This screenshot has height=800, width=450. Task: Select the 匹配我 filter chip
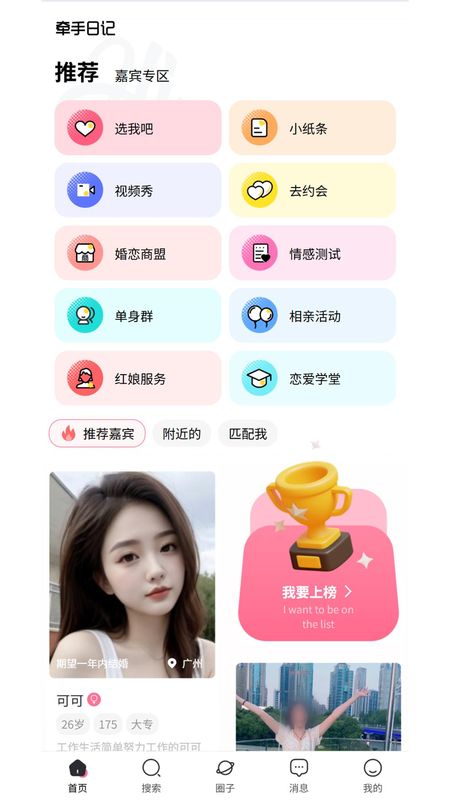coord(247,434)
